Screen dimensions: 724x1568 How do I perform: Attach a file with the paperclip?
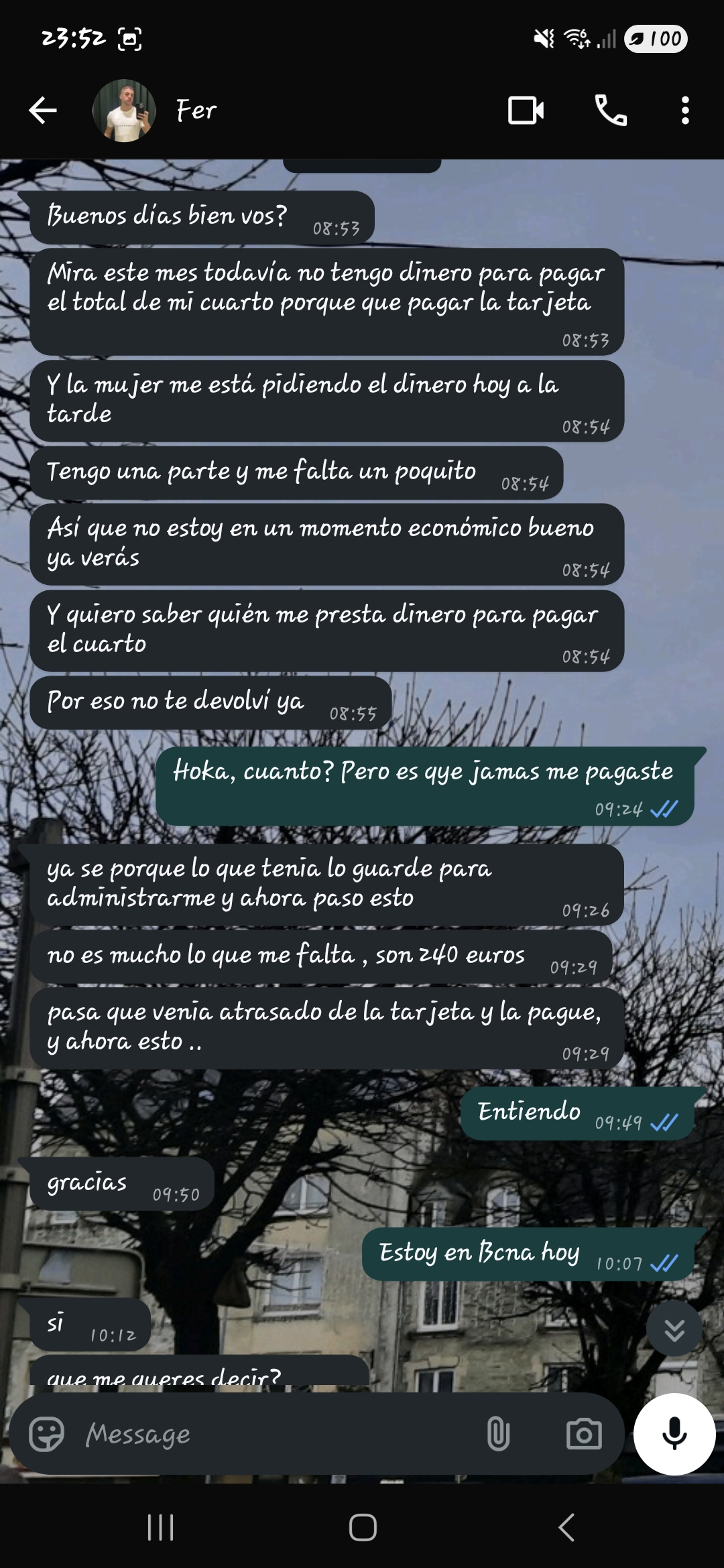point(498,1434)
